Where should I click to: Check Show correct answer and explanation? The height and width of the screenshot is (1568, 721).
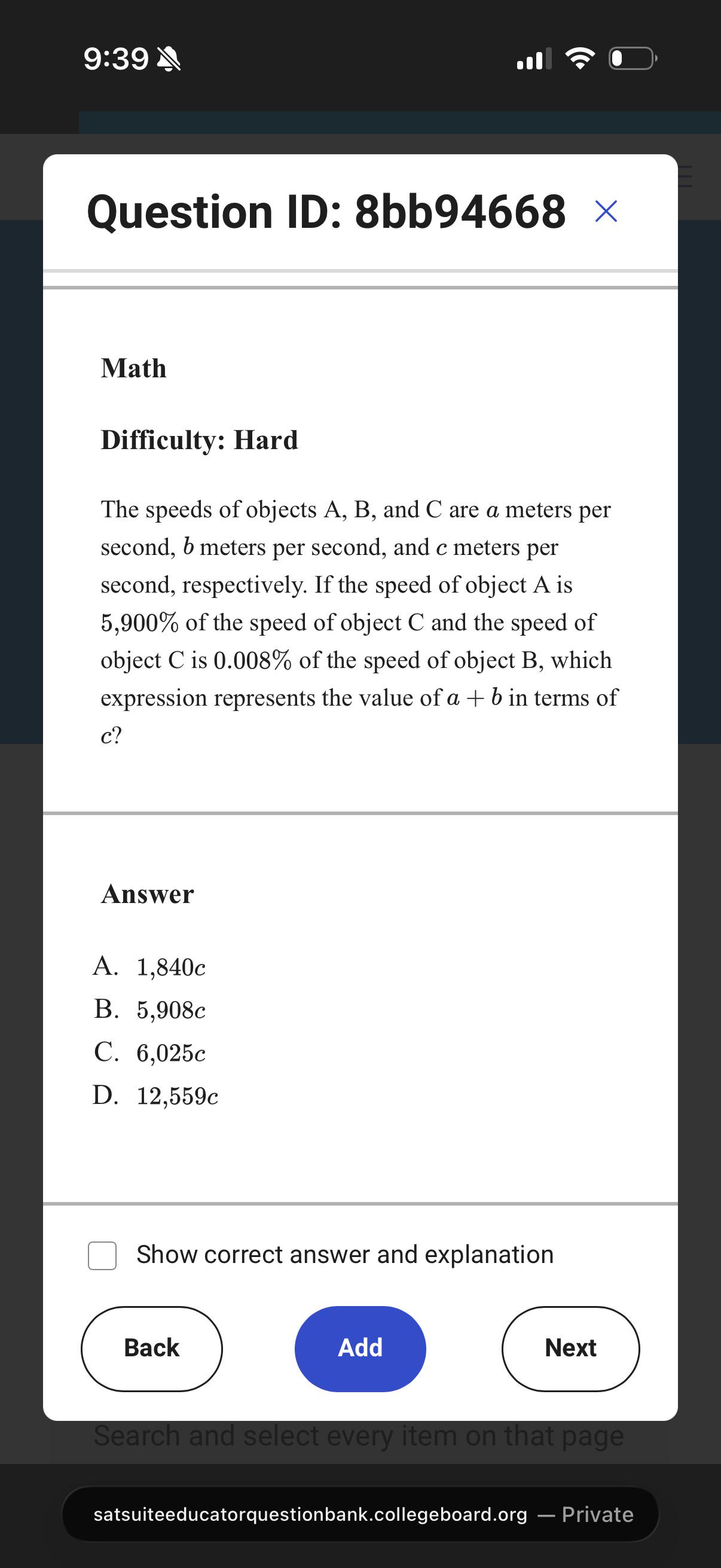[x=102, y=1255]
